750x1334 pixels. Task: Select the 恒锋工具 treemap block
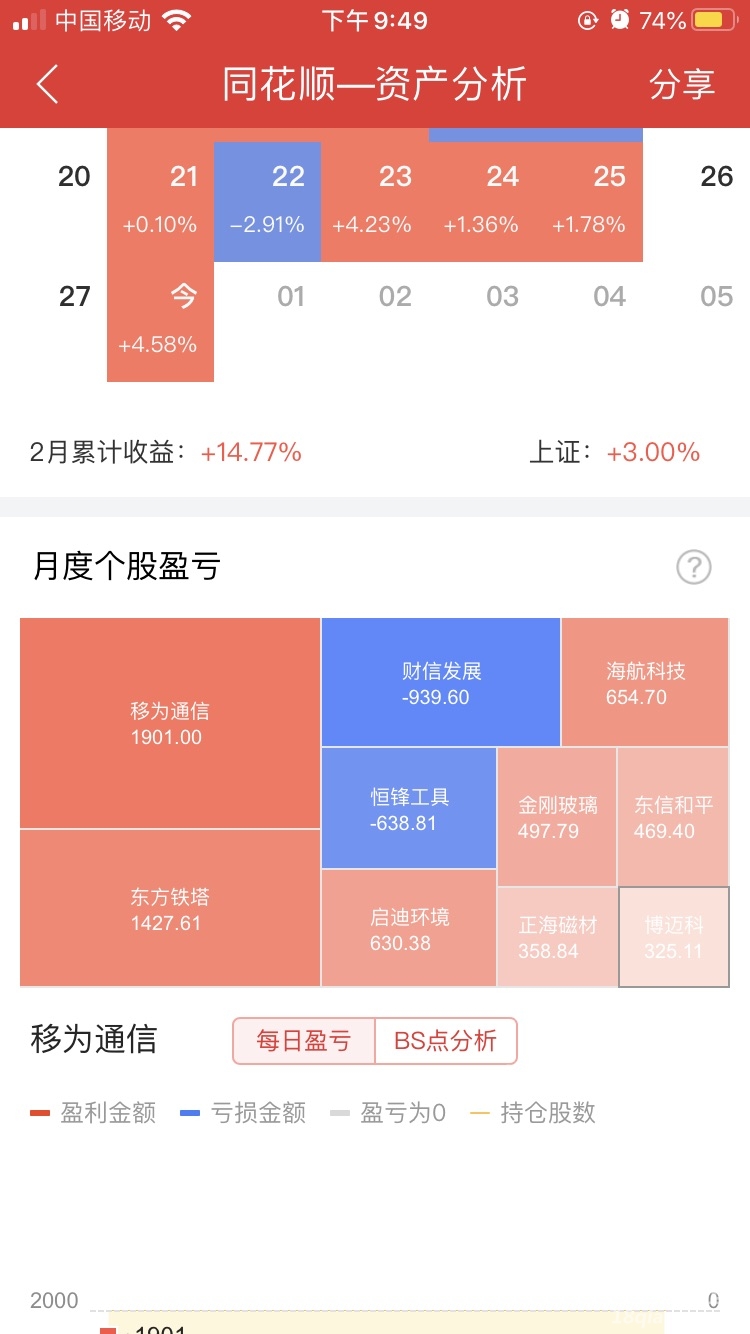[408, 808]
